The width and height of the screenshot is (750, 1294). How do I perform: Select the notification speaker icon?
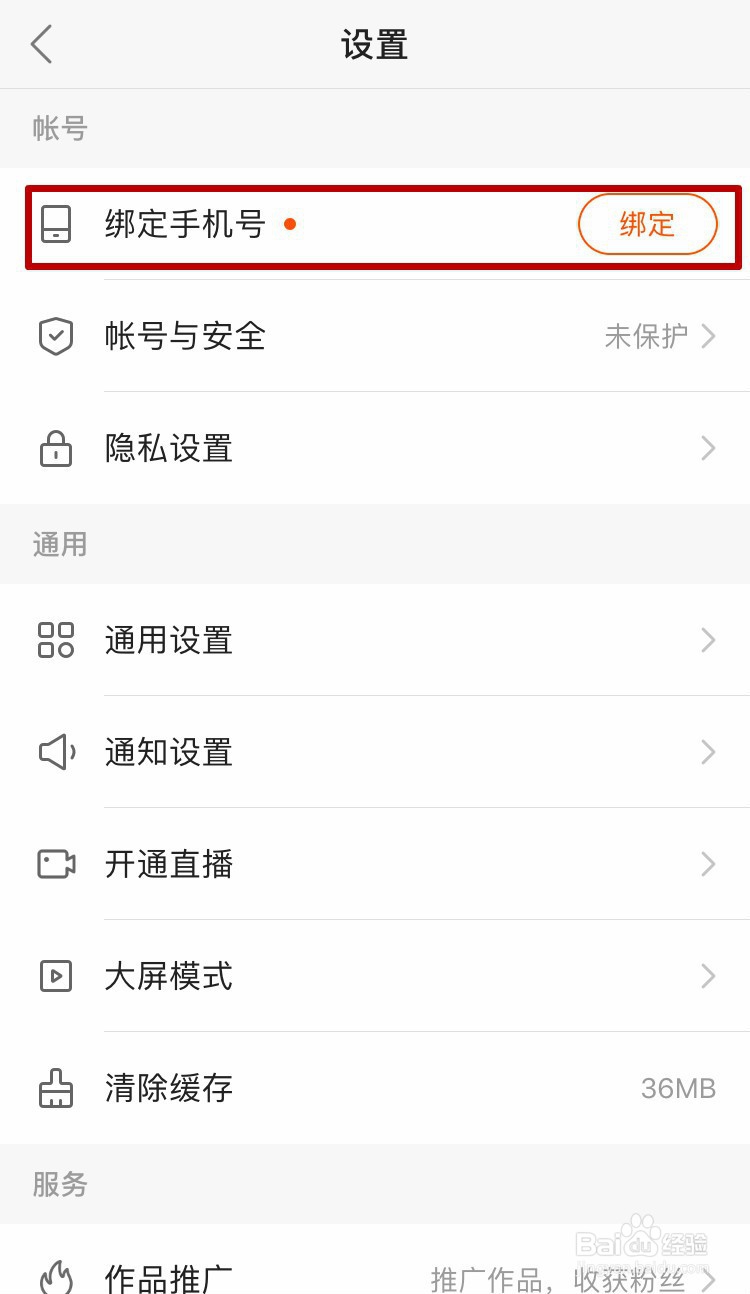pyautogui.click(x=56, y=752)
